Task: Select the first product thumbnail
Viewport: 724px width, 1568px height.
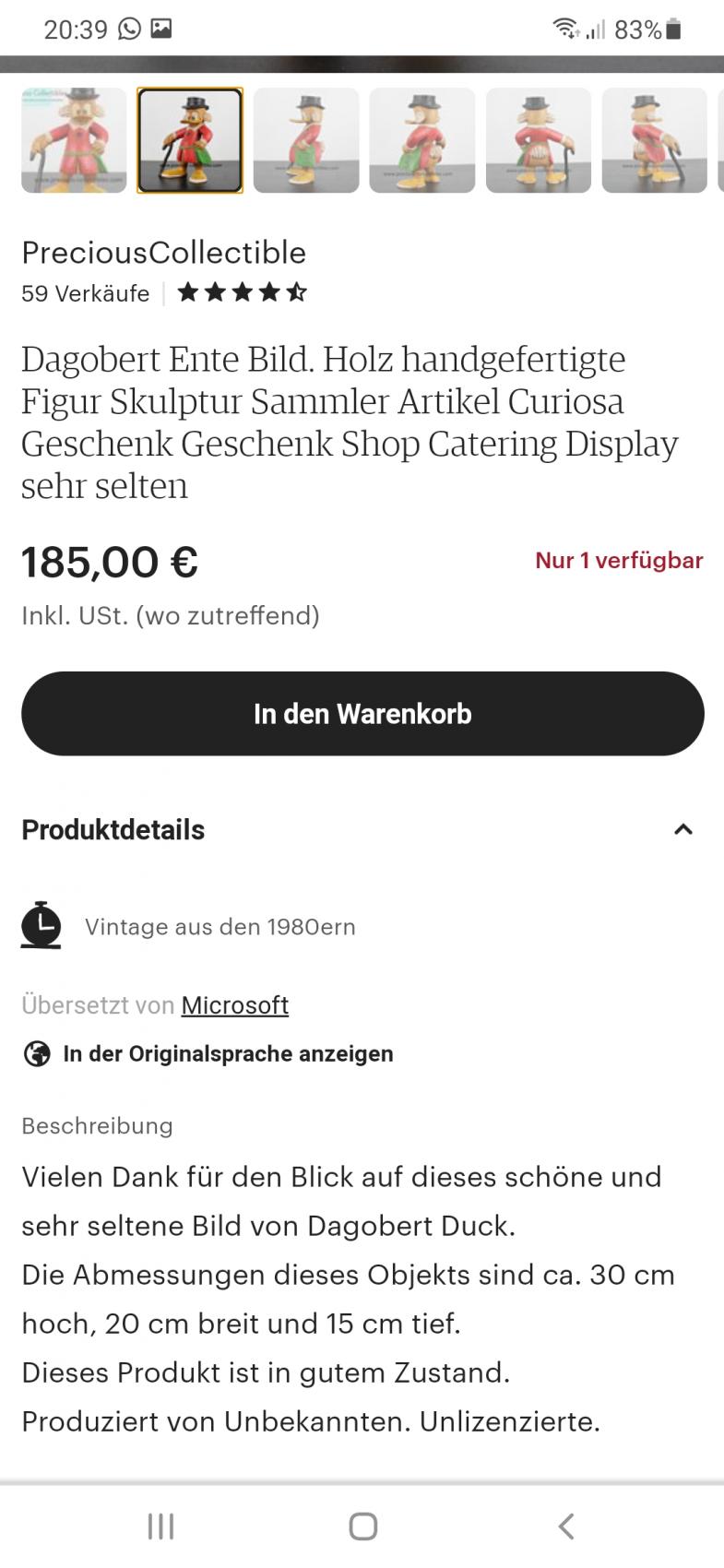Action: point(74,140)
